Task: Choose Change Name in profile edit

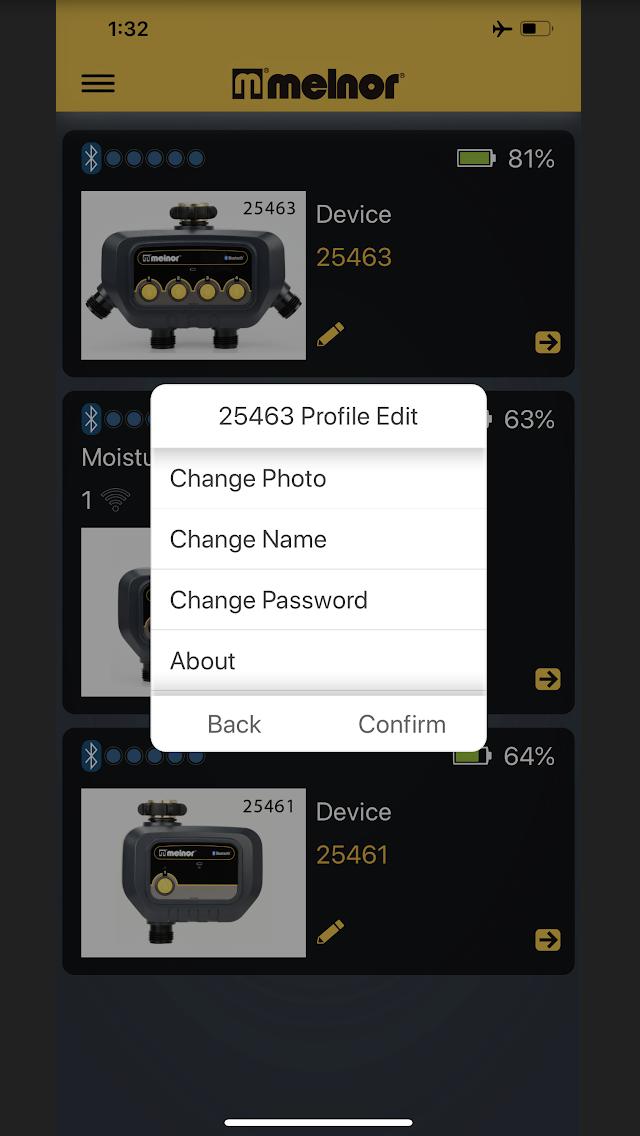Action: [x=318, y=540]
